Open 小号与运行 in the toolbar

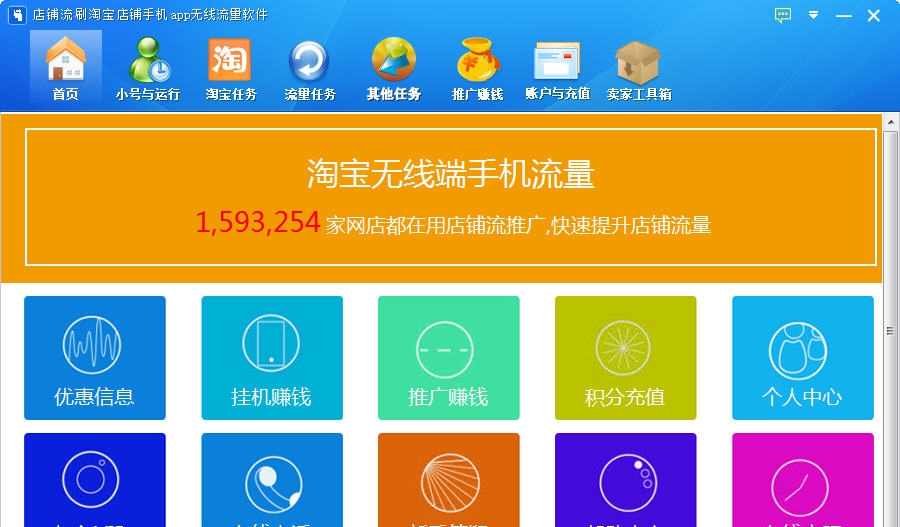pyautogui.click(x=148, y=68)
